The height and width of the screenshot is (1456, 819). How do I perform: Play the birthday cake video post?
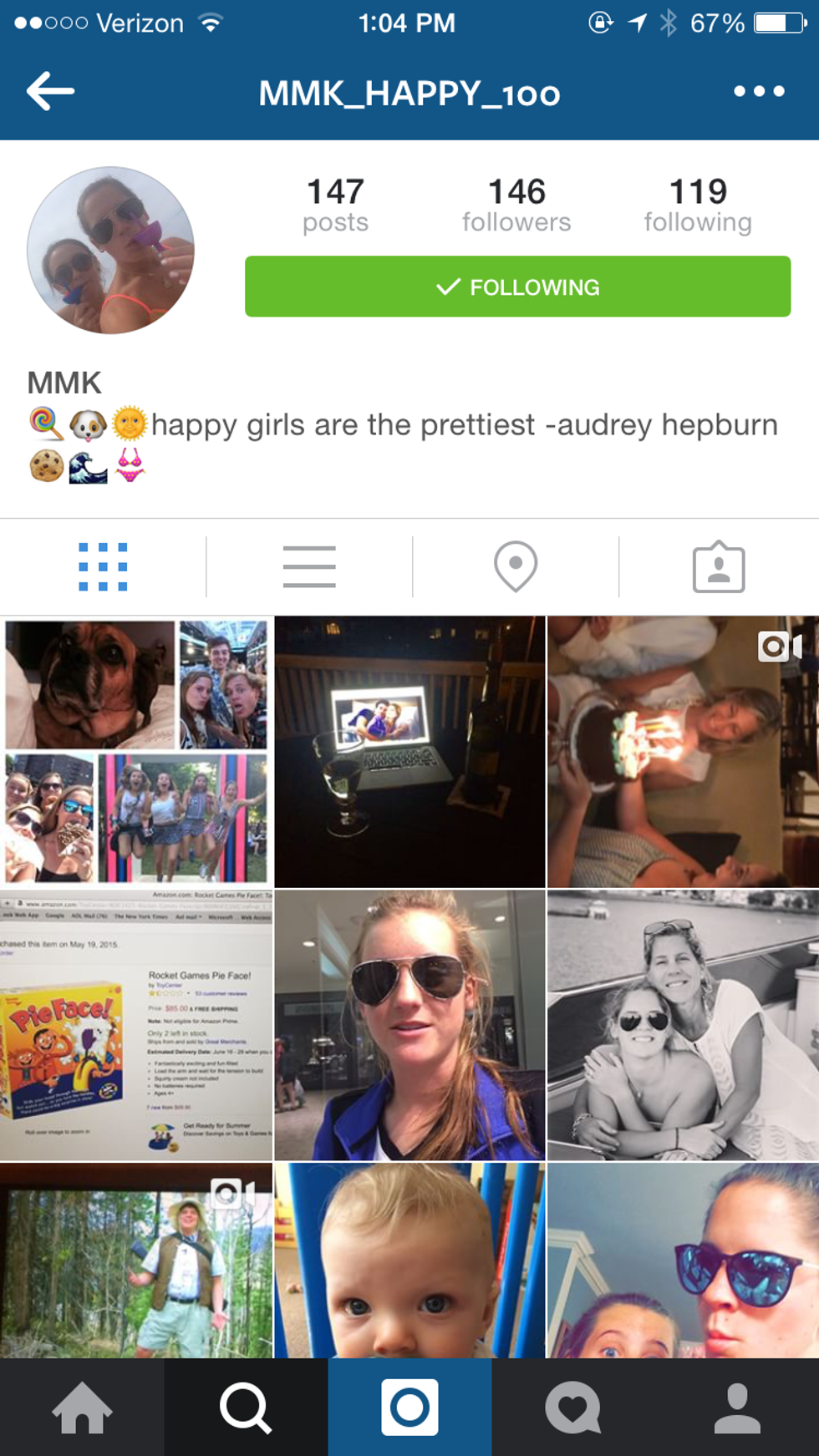(x=683, y=752)
